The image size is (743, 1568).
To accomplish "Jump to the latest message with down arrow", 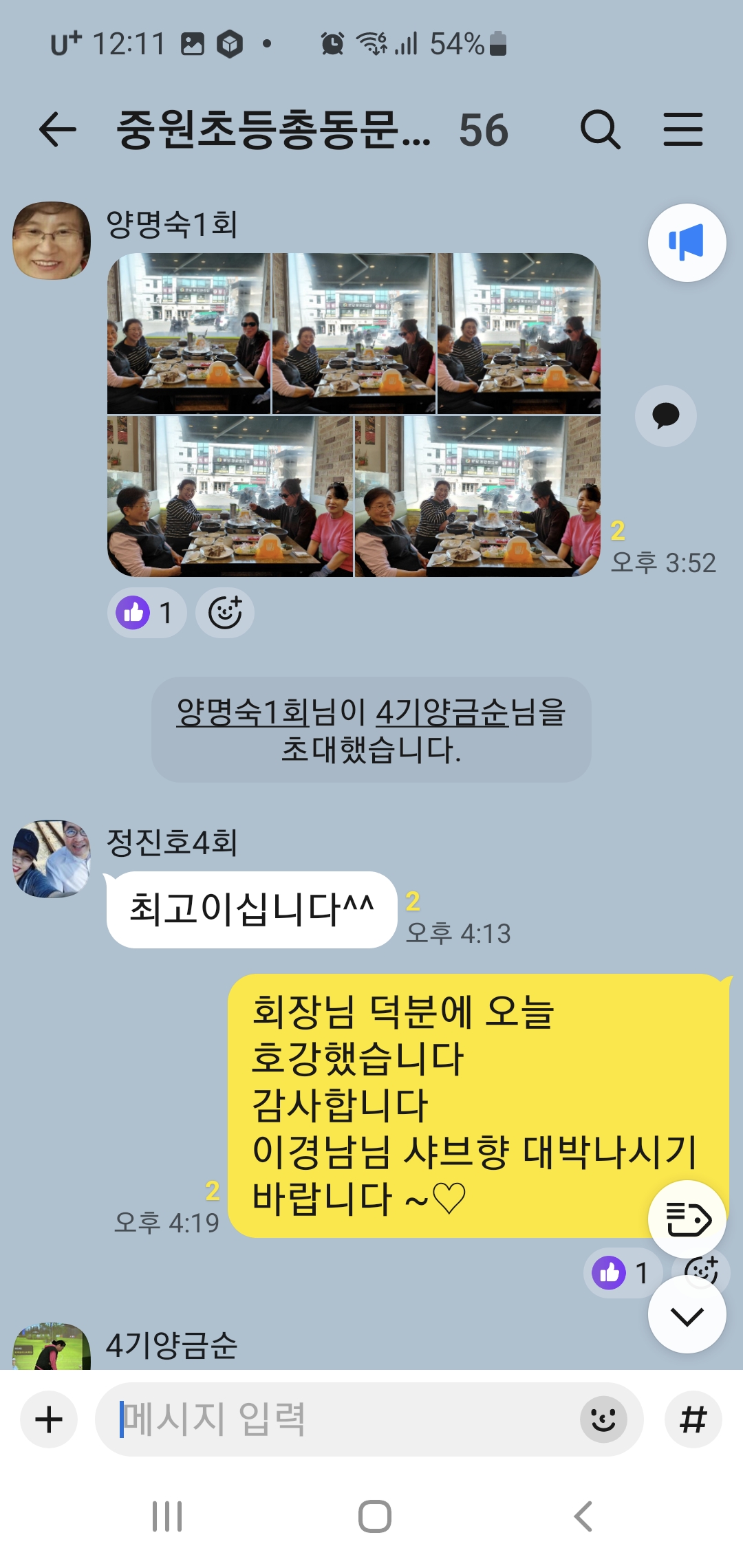I will (687, 1315).
